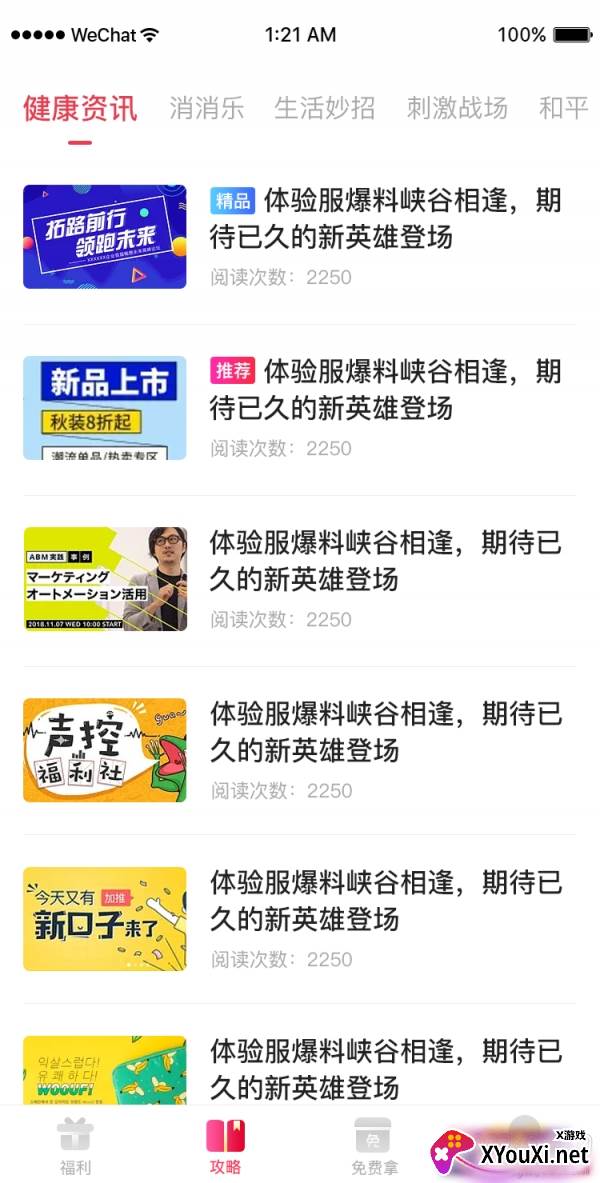Go to the 福利 bottom tab
The image size is (600, 1183).
pos(75,1145)
